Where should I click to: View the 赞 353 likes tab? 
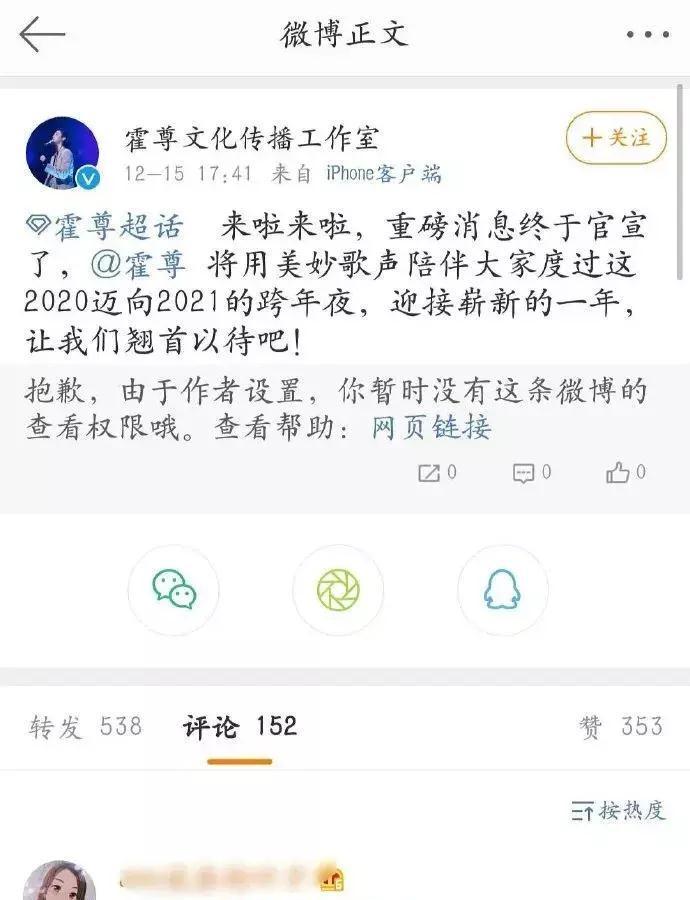pos(620,727)
